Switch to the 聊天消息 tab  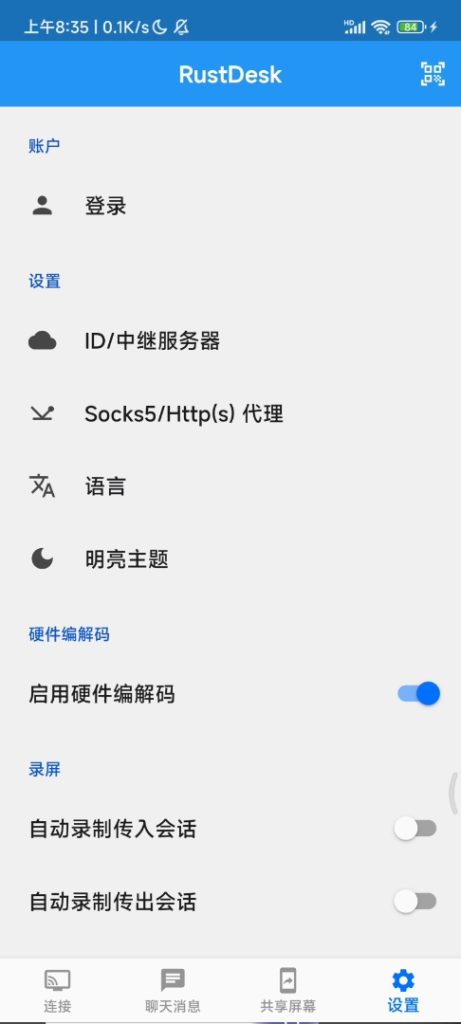tap(172, 990)
